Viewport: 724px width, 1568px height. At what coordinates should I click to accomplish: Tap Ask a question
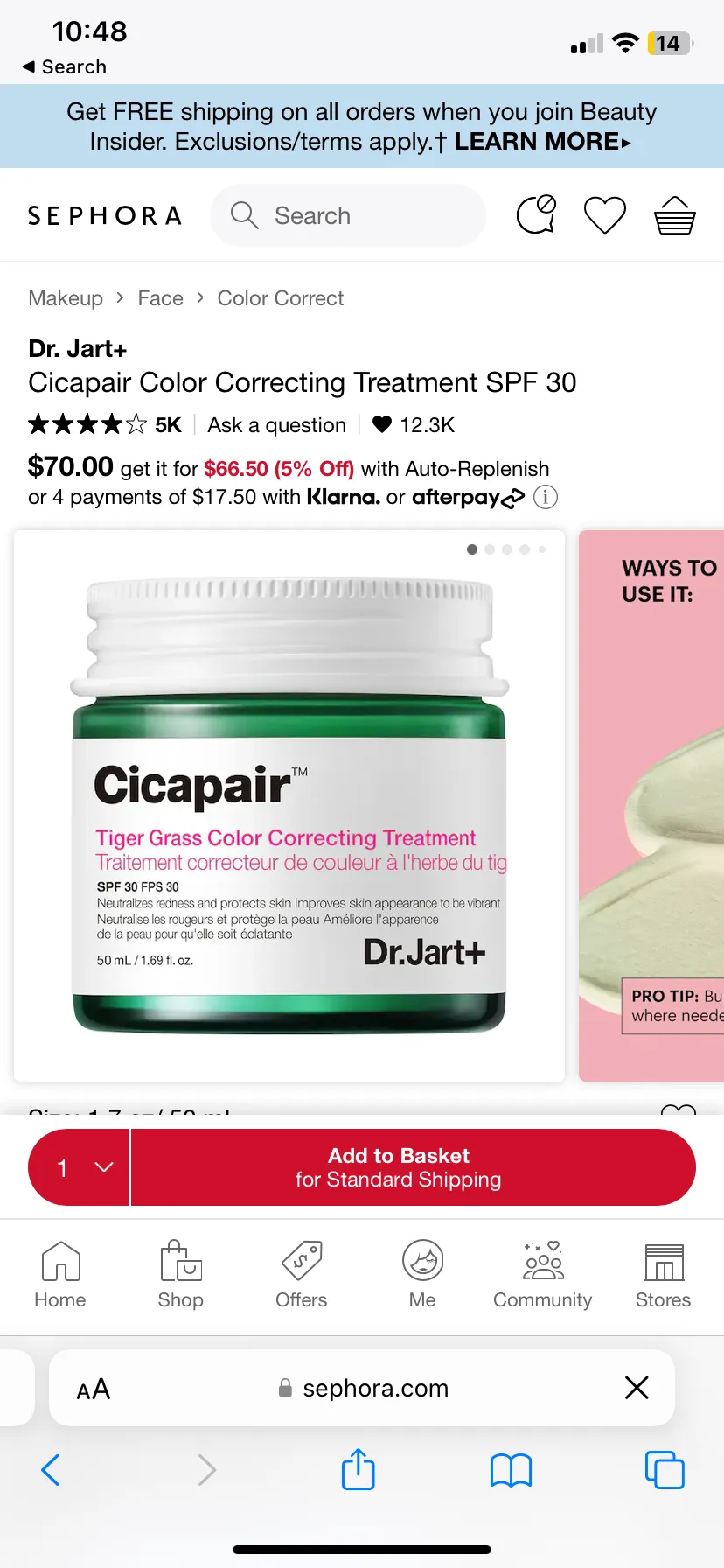click(276, 425)
